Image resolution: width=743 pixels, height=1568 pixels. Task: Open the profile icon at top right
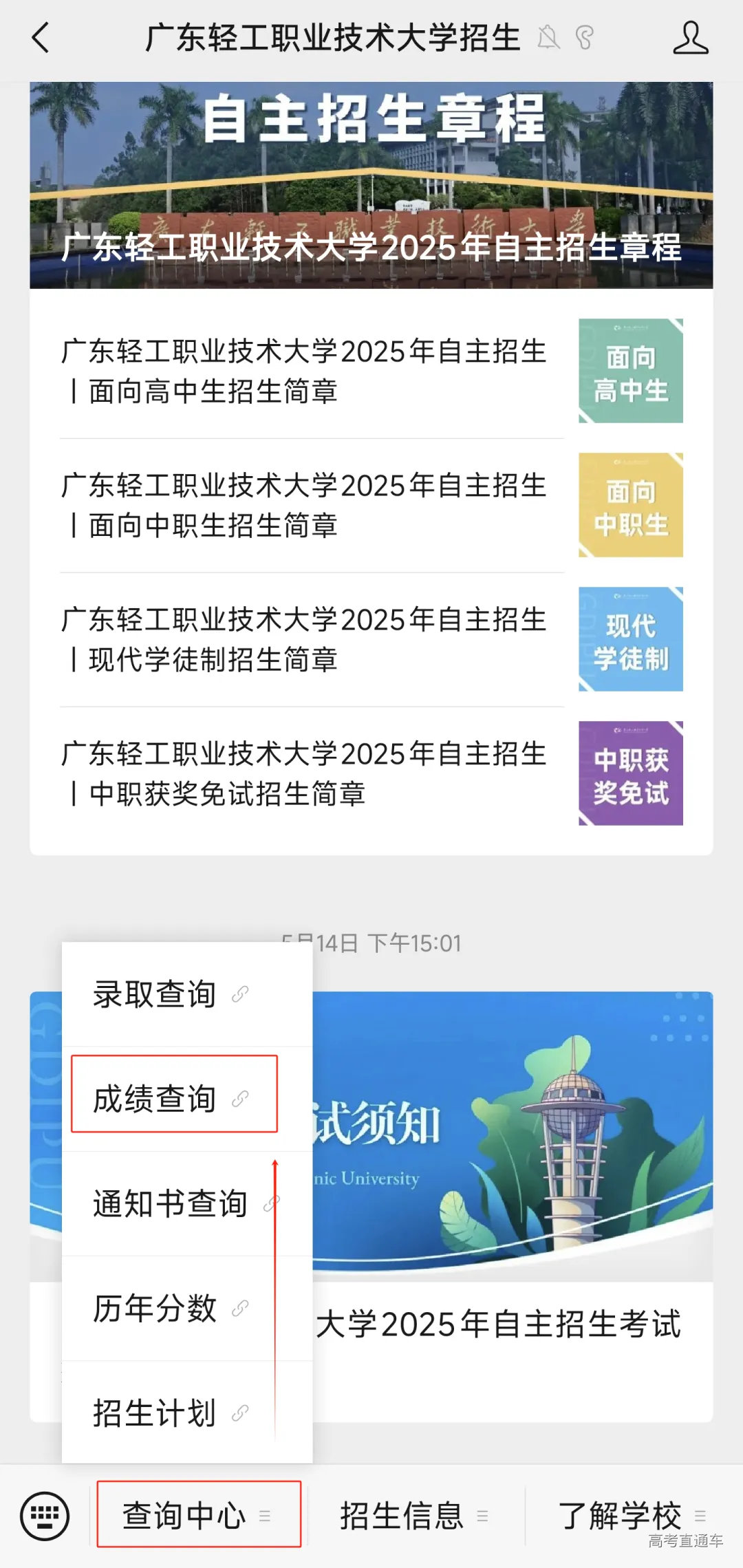(x=691, y=39)
